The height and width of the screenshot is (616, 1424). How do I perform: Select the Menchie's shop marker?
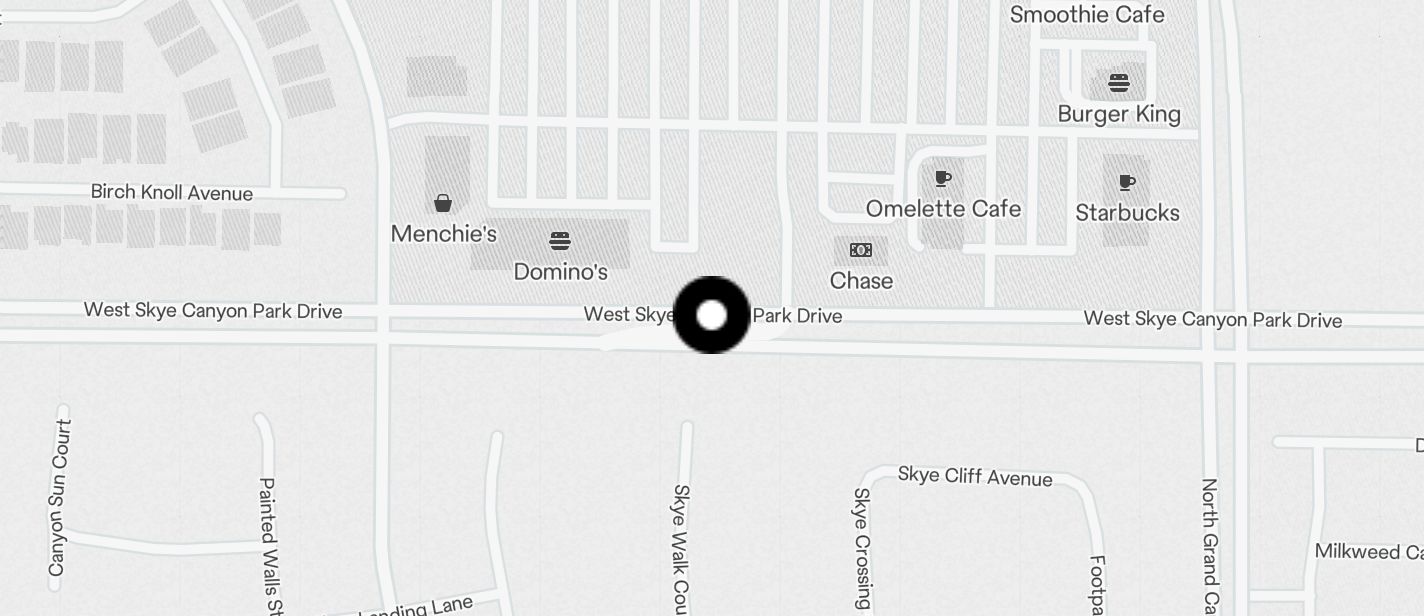[443, 204]
